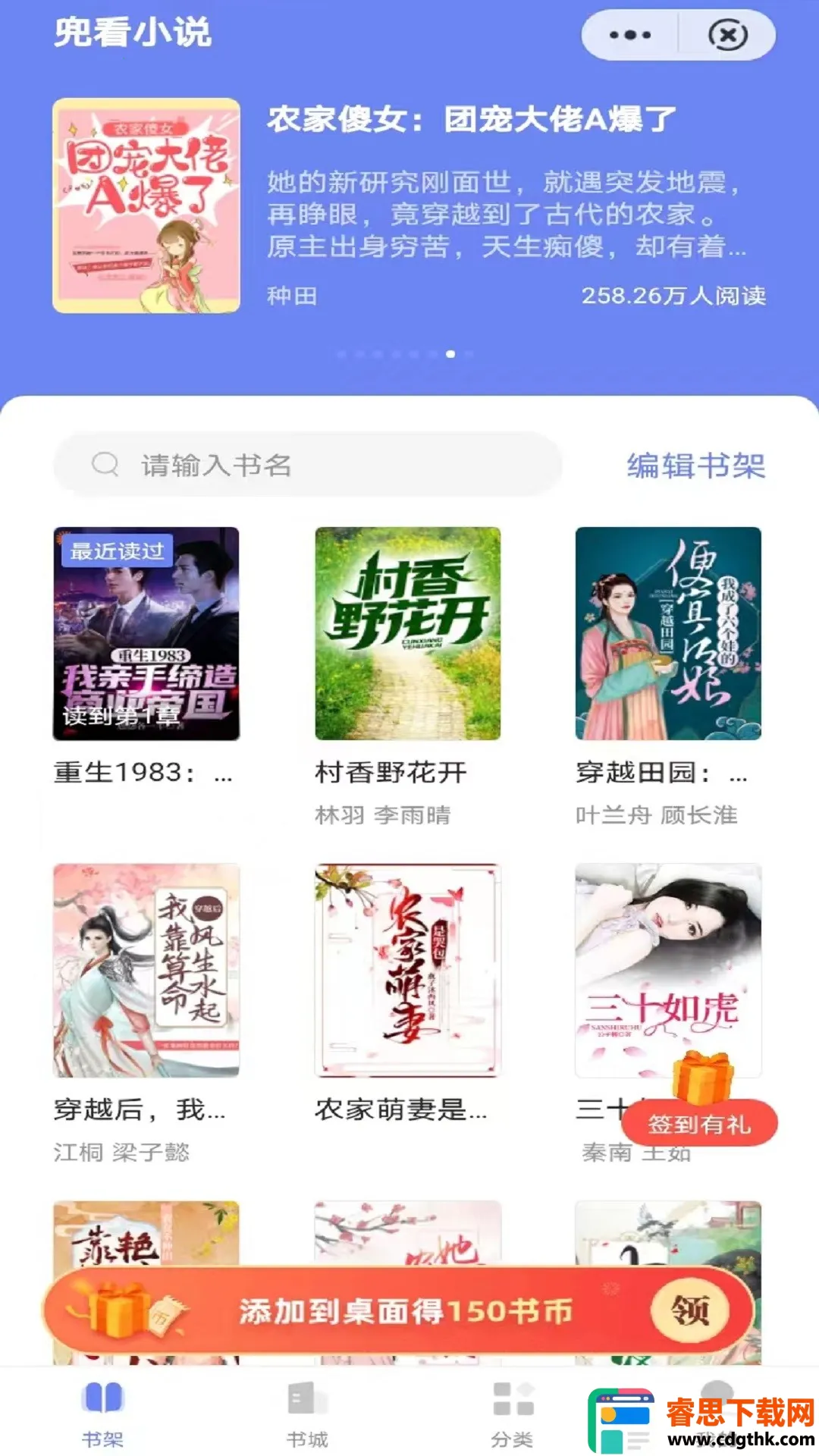Tap 编辑书架 to edit the bookshelf
819x1456 pixels.
[x=695, y=466]
